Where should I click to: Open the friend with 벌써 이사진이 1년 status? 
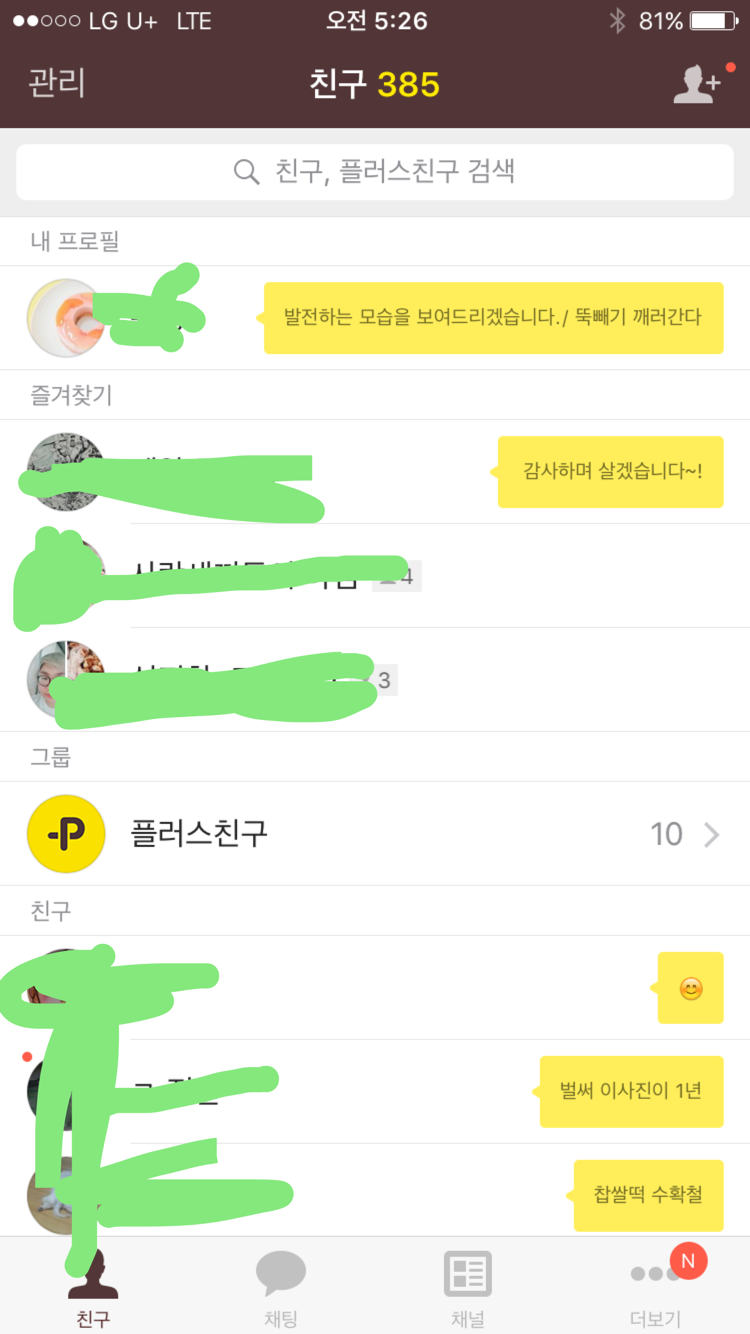coord(375,1092)
